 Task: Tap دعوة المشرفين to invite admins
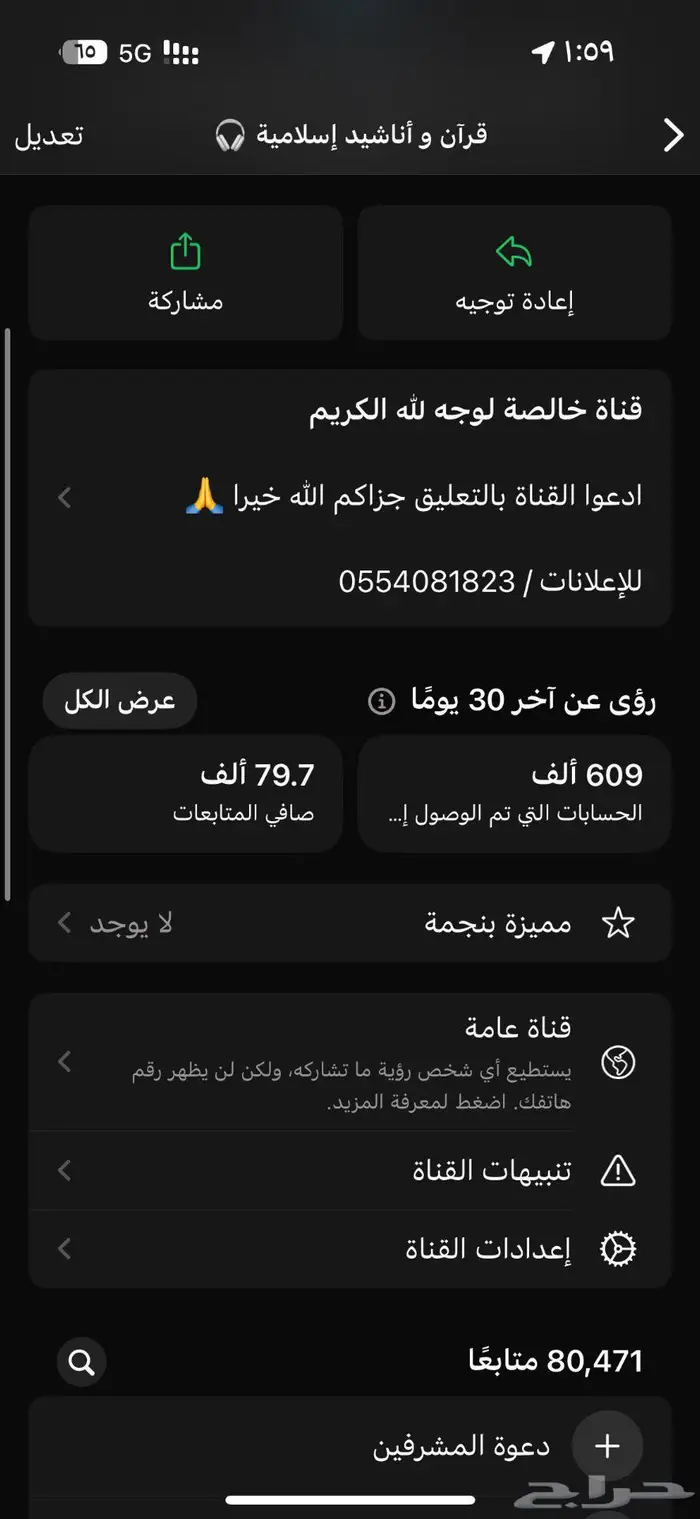[x=460, y=1447]
